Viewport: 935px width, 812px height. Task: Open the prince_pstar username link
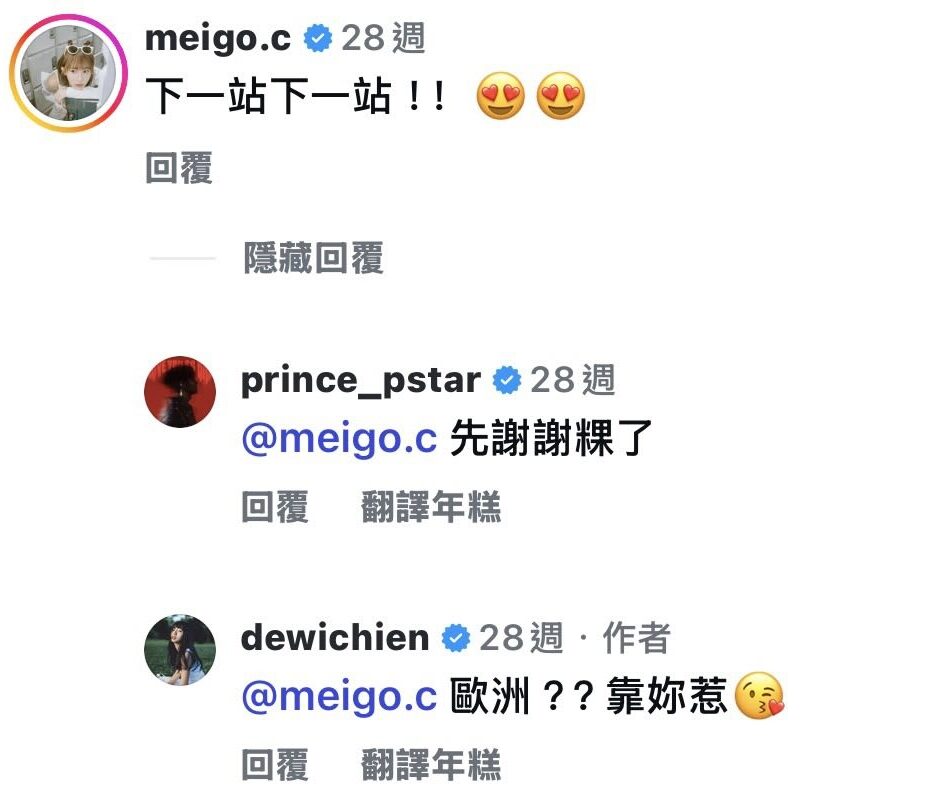(x=360, y=380)
